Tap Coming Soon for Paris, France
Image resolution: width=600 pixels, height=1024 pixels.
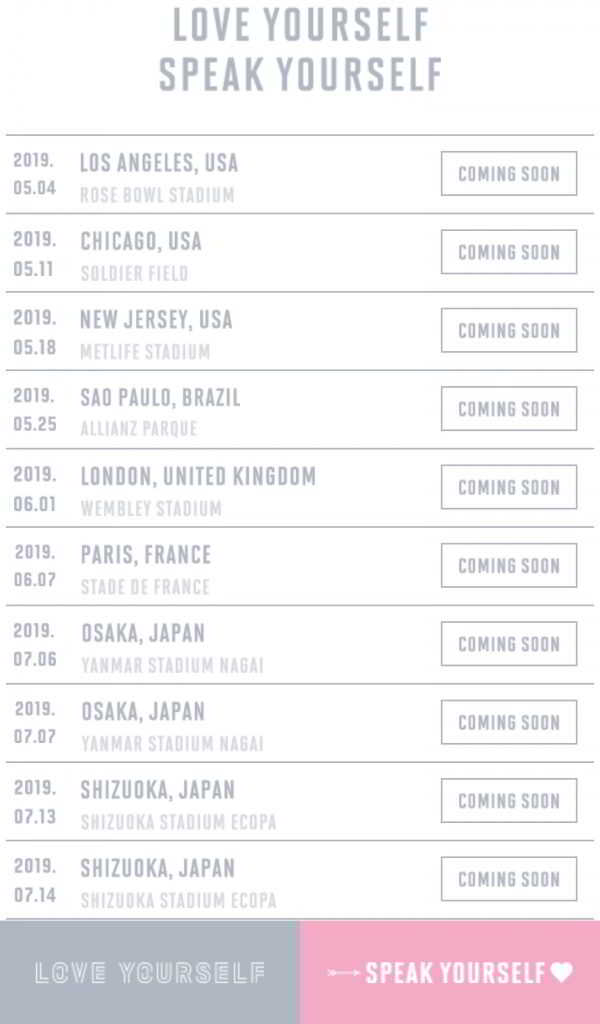[x=508, y=565]
